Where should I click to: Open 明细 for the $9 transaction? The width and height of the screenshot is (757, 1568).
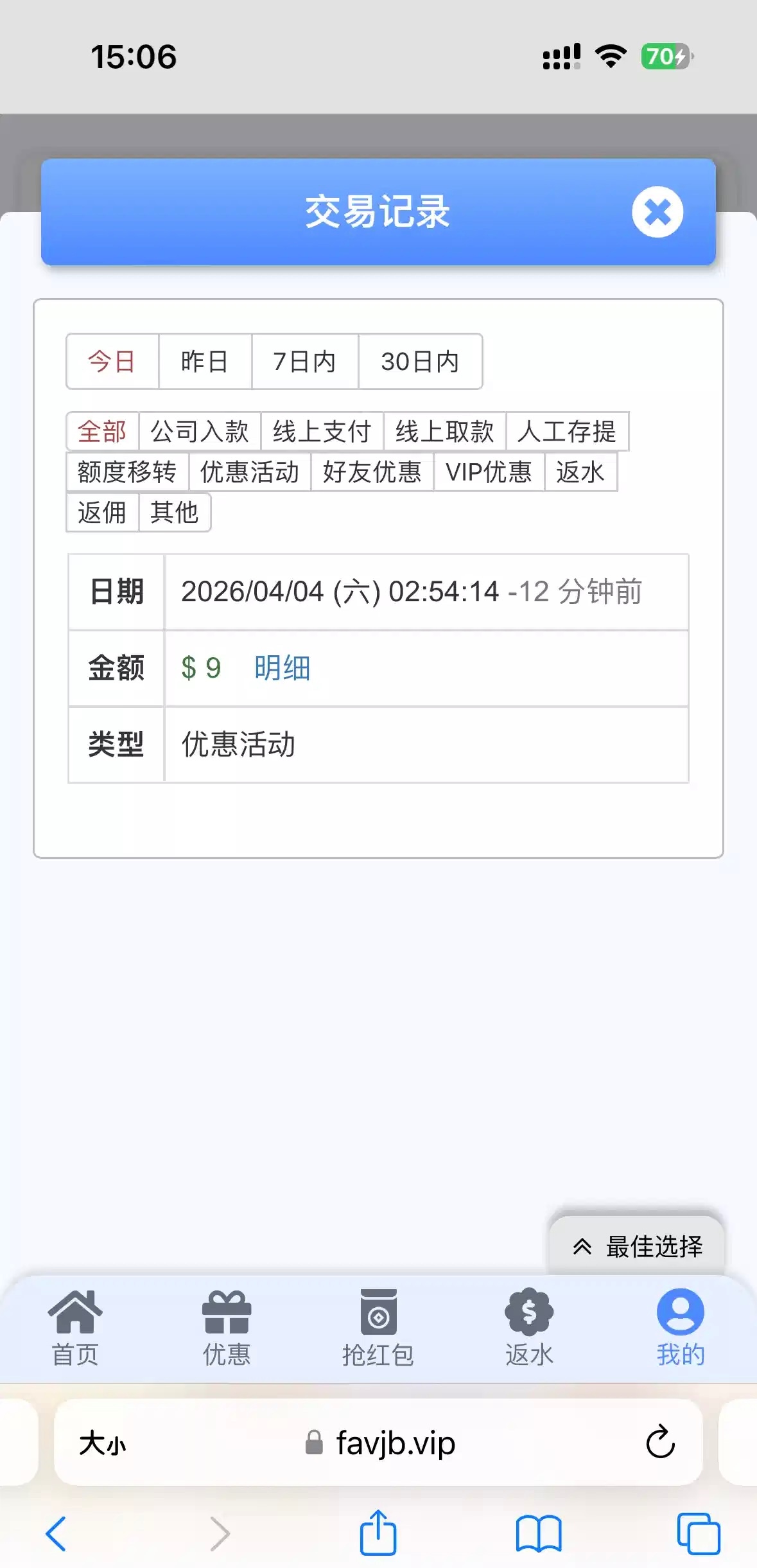click(282, 668)
